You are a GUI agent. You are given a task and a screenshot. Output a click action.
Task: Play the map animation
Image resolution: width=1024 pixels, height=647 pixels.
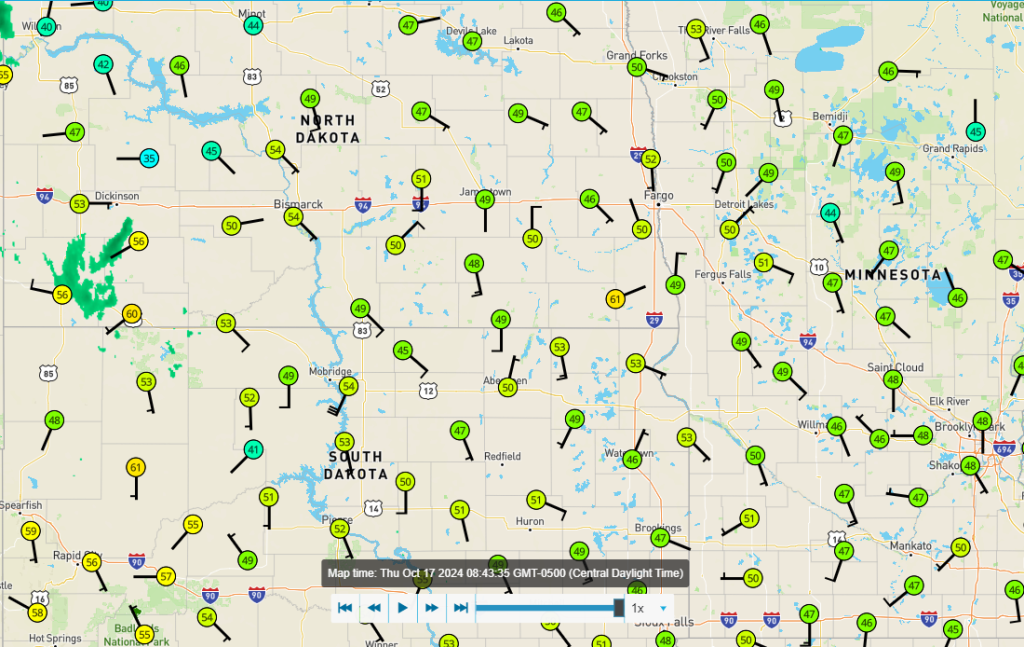click(403, 608)
